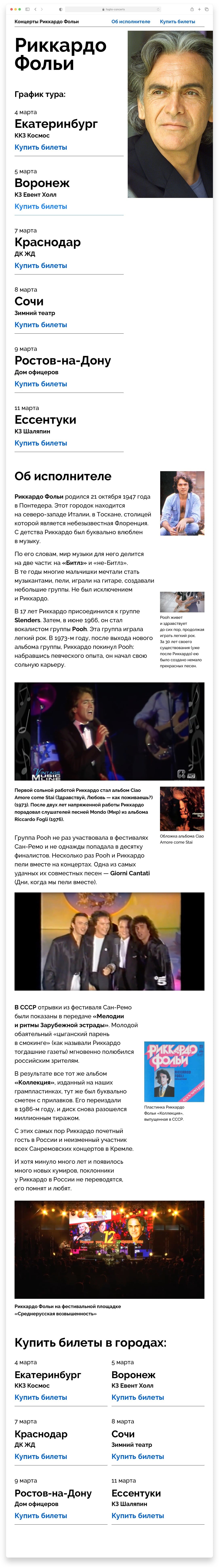
Task: Open a new browser tab with the plus icon
Action: click(x=199, y=9)
